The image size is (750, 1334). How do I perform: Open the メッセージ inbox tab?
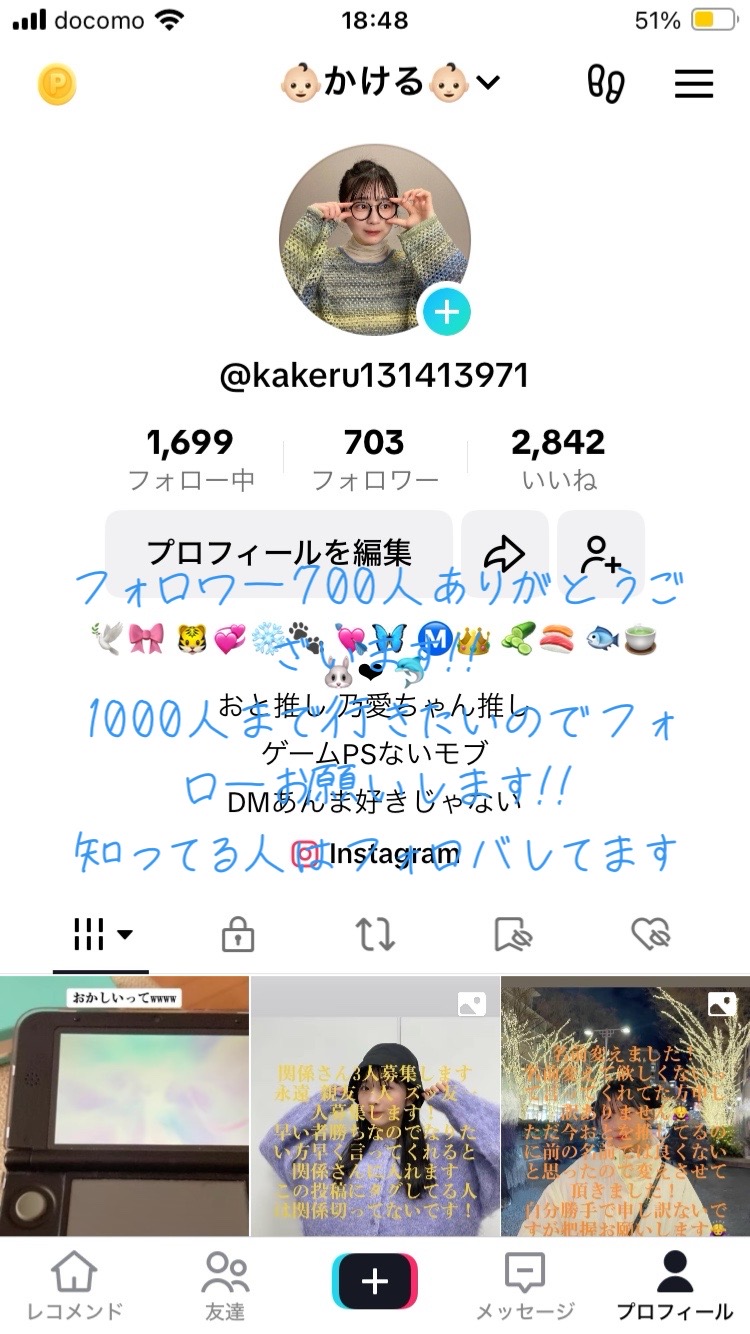[x=525, y=1285]
